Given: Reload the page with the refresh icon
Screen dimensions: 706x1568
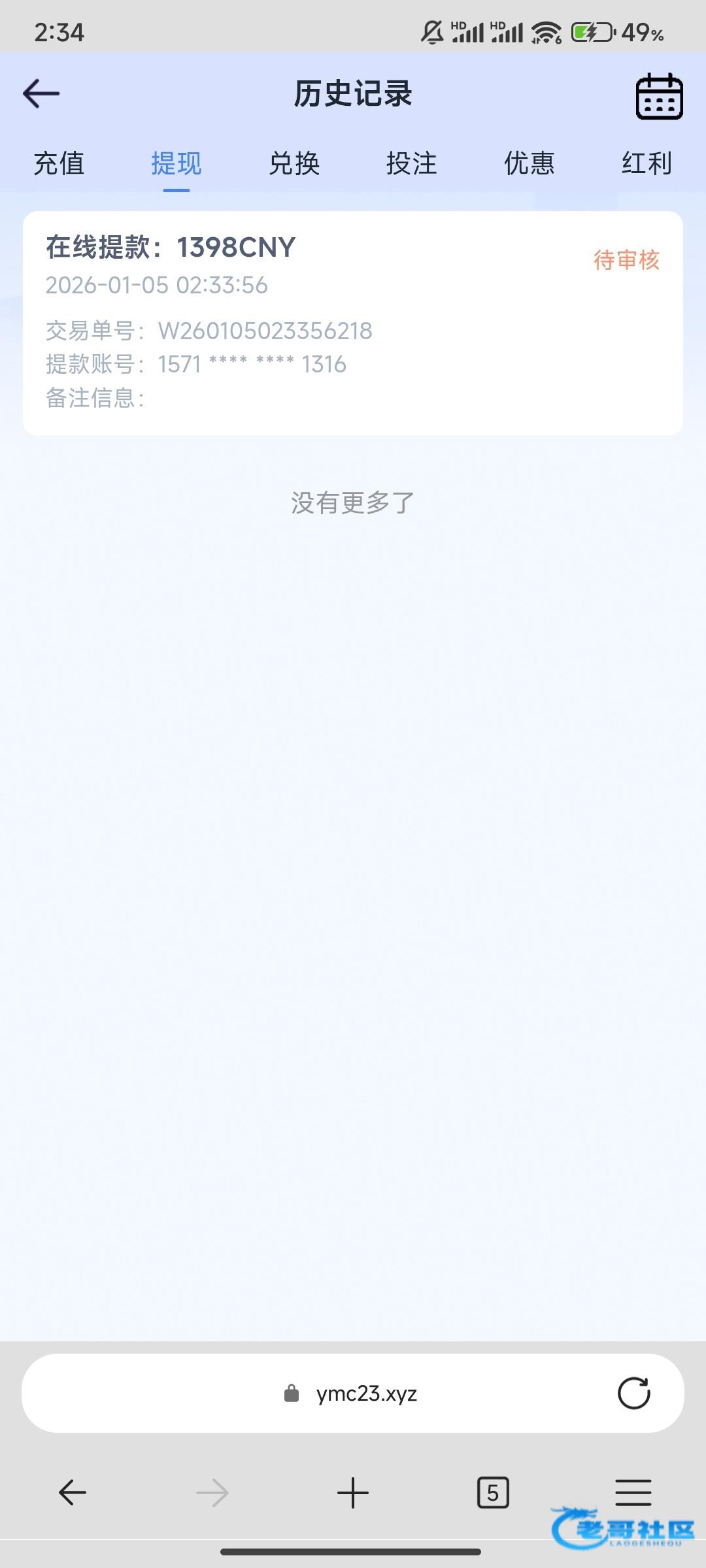Looking at the screenshot, I should (x=633, y=1394).
